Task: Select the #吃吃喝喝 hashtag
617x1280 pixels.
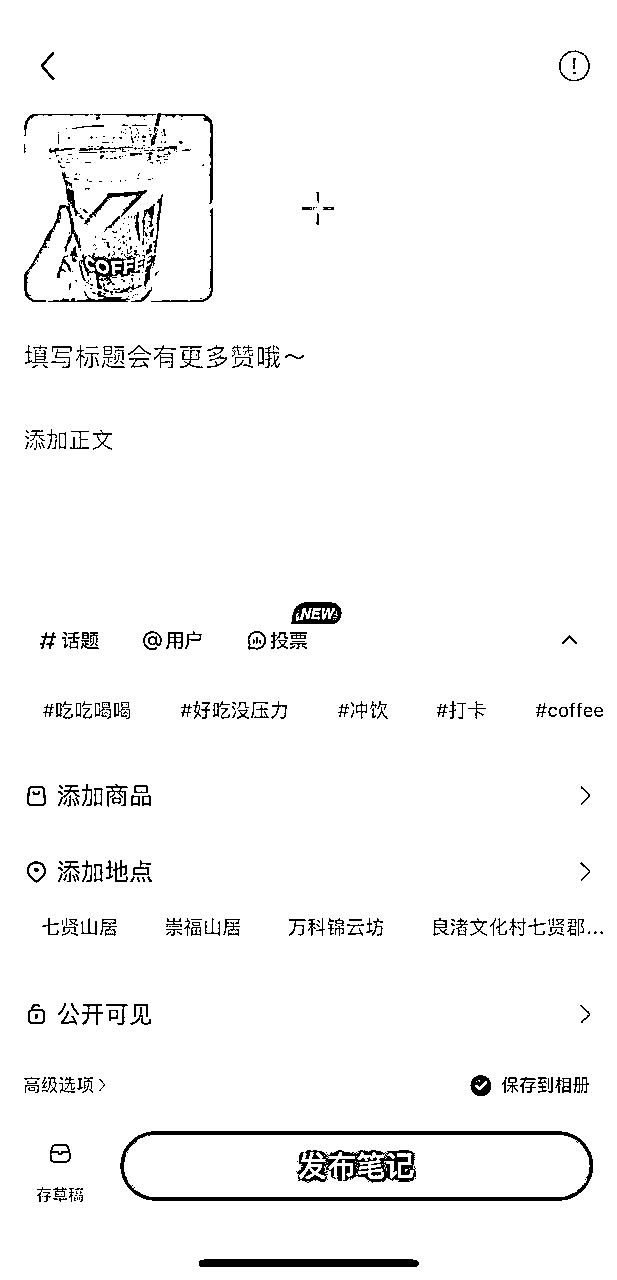Action: pos(87,711)
